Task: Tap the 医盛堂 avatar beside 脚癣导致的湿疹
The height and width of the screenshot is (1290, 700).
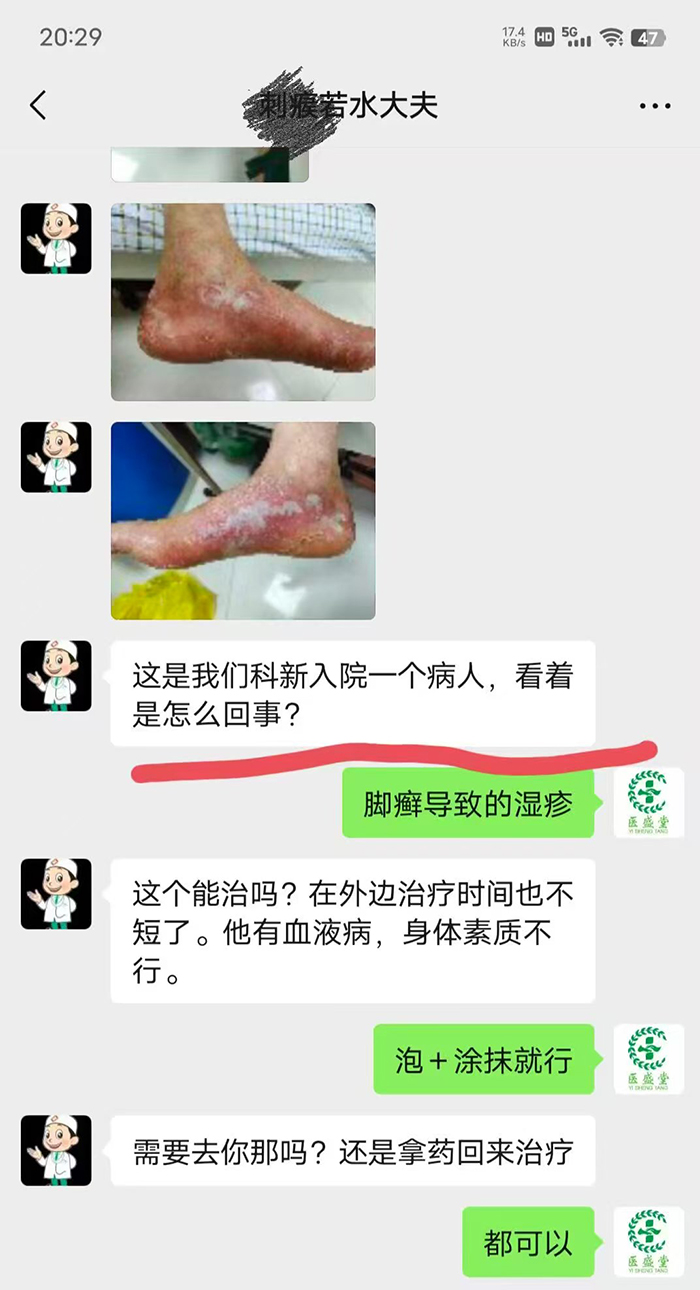Action: pyautogui.click(x=649, y=802)
